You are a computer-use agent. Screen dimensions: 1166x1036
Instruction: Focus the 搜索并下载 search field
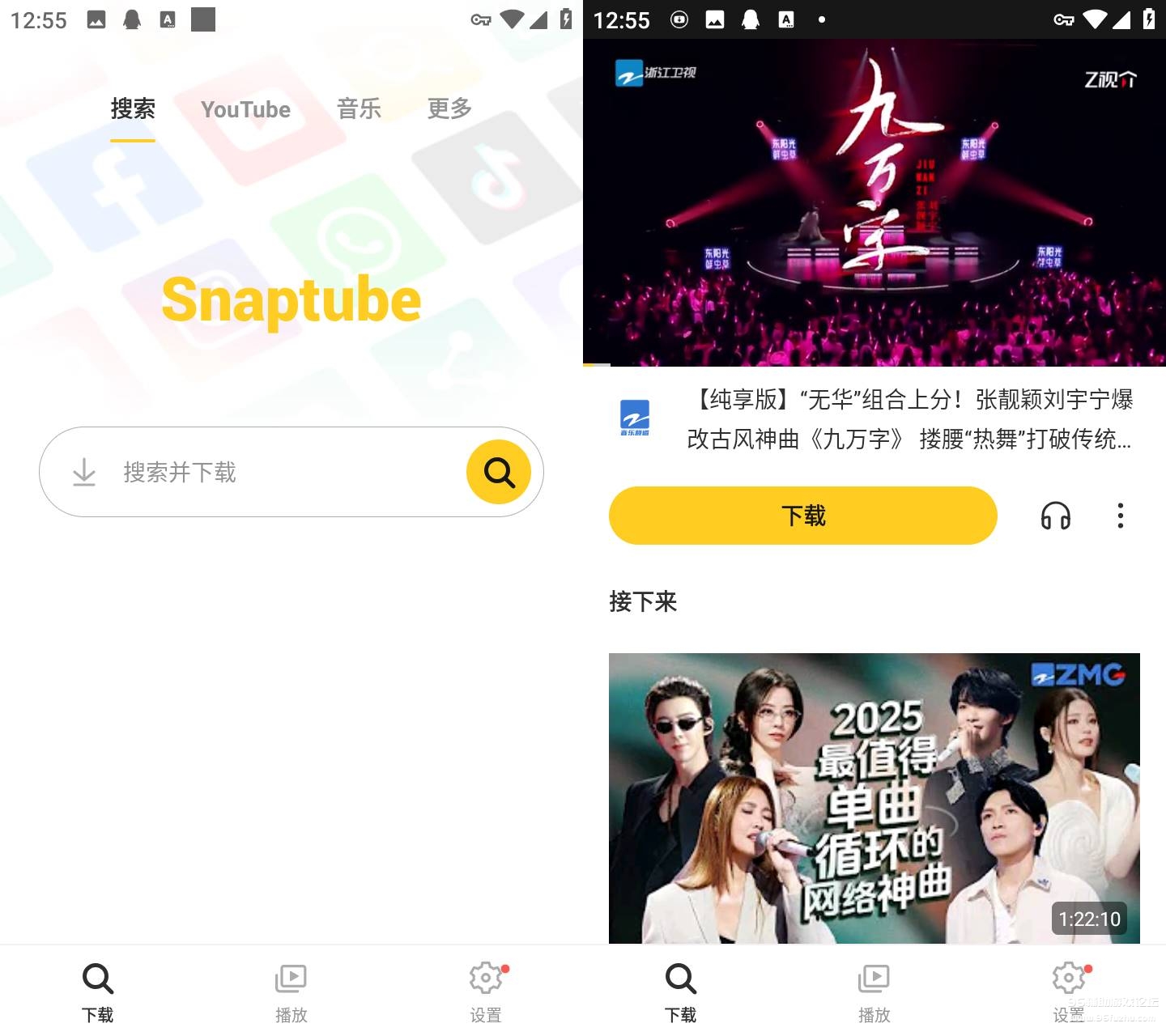click(267, 472)
